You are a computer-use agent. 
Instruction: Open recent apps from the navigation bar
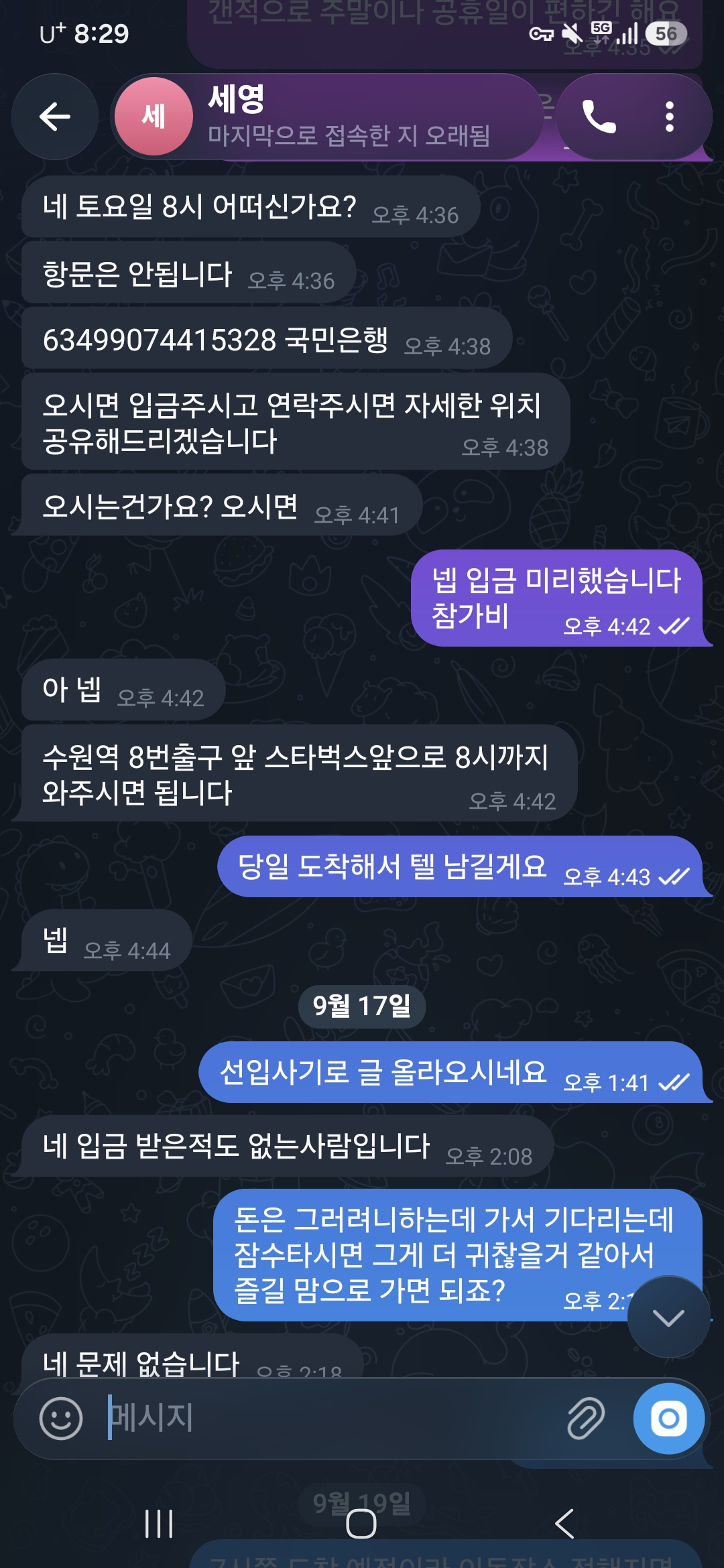click(x=159, y=1523)
